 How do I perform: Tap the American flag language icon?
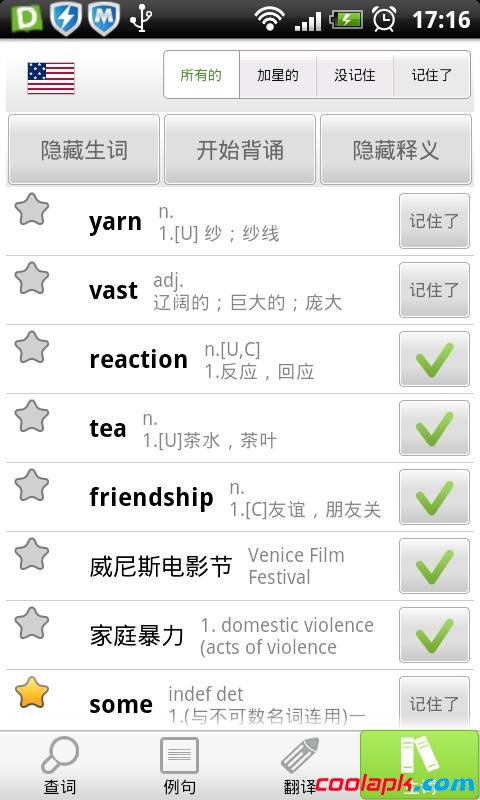[51, 78]
